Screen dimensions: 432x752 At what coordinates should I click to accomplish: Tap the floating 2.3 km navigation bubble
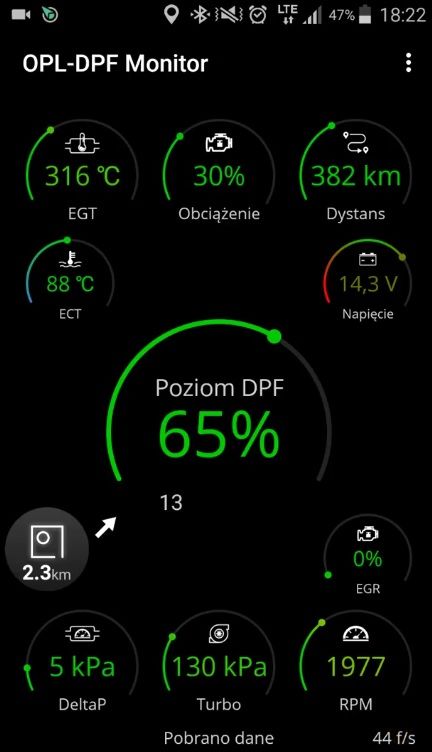(x=47, y=549)
